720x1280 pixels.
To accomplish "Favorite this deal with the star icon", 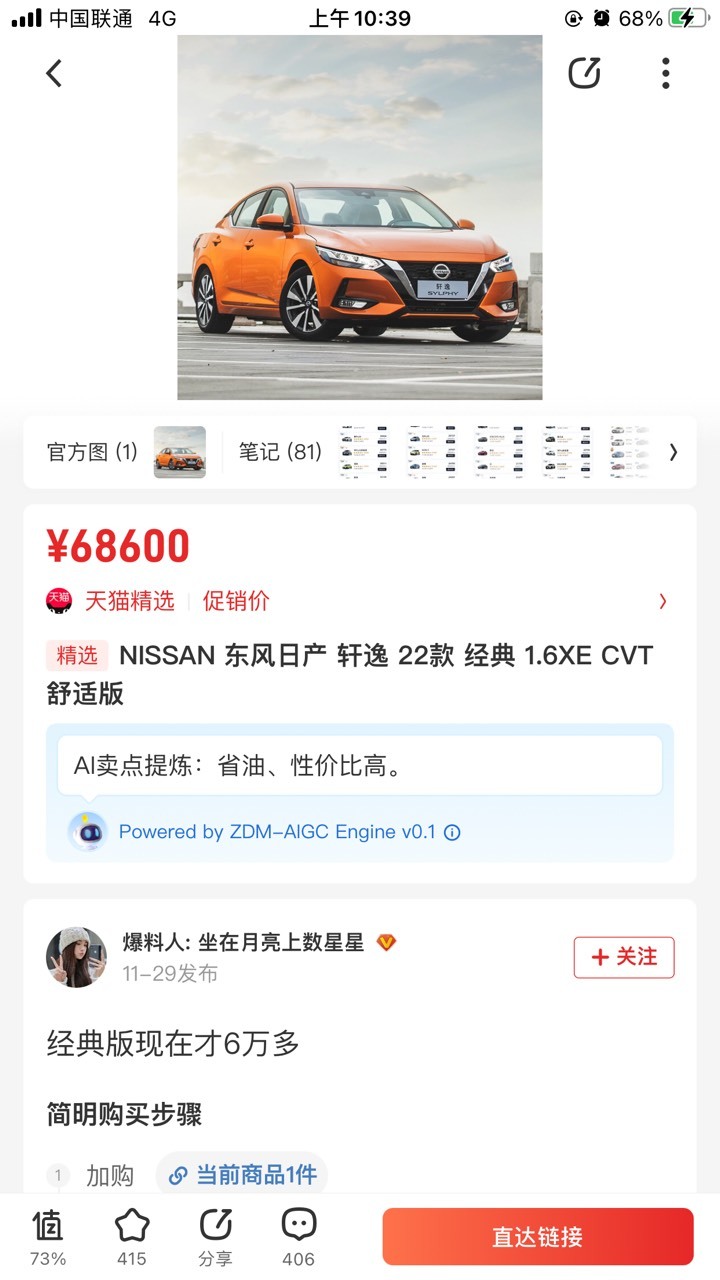I will (132, 1237).
